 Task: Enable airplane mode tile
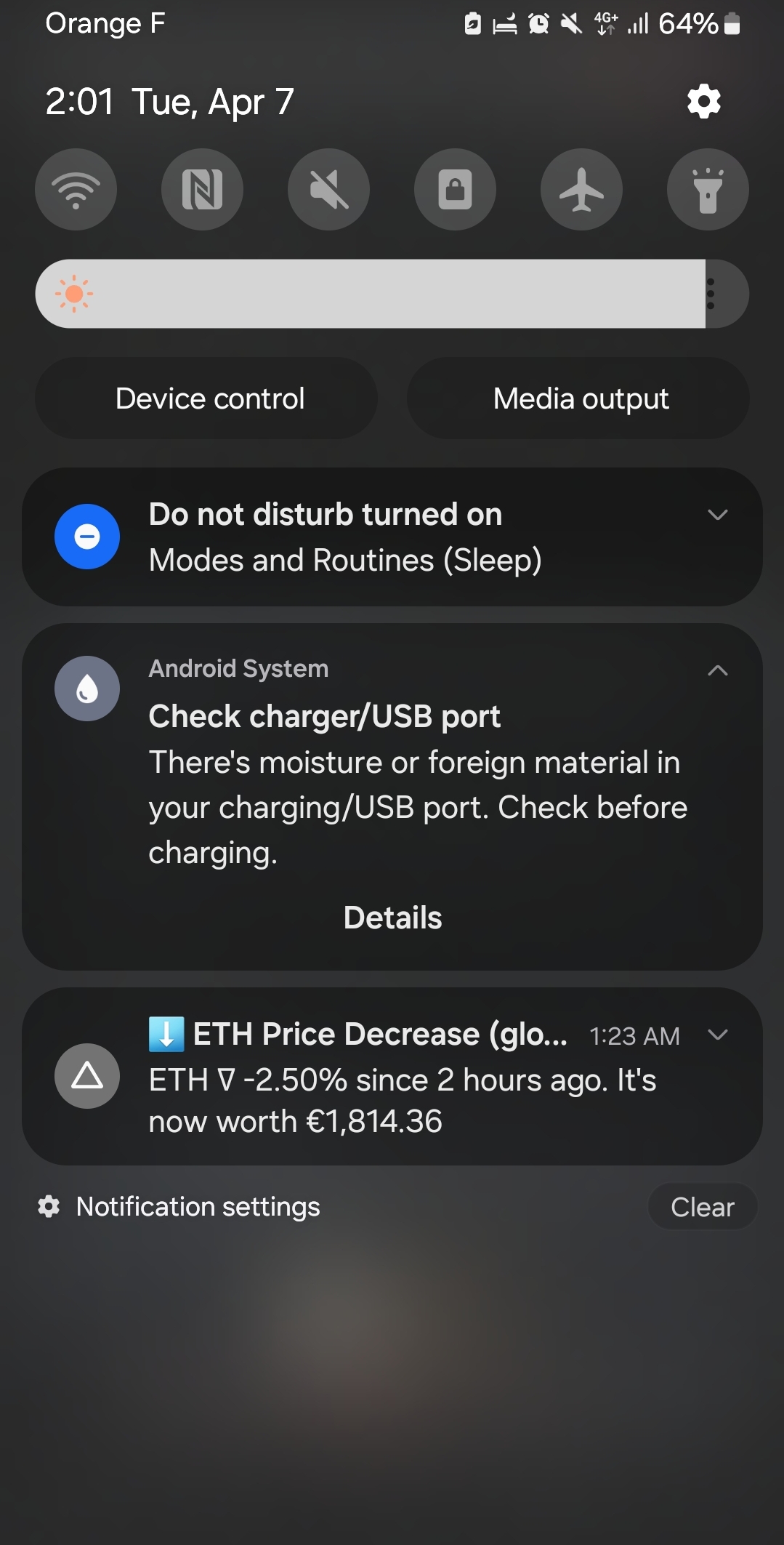(581, 190)
